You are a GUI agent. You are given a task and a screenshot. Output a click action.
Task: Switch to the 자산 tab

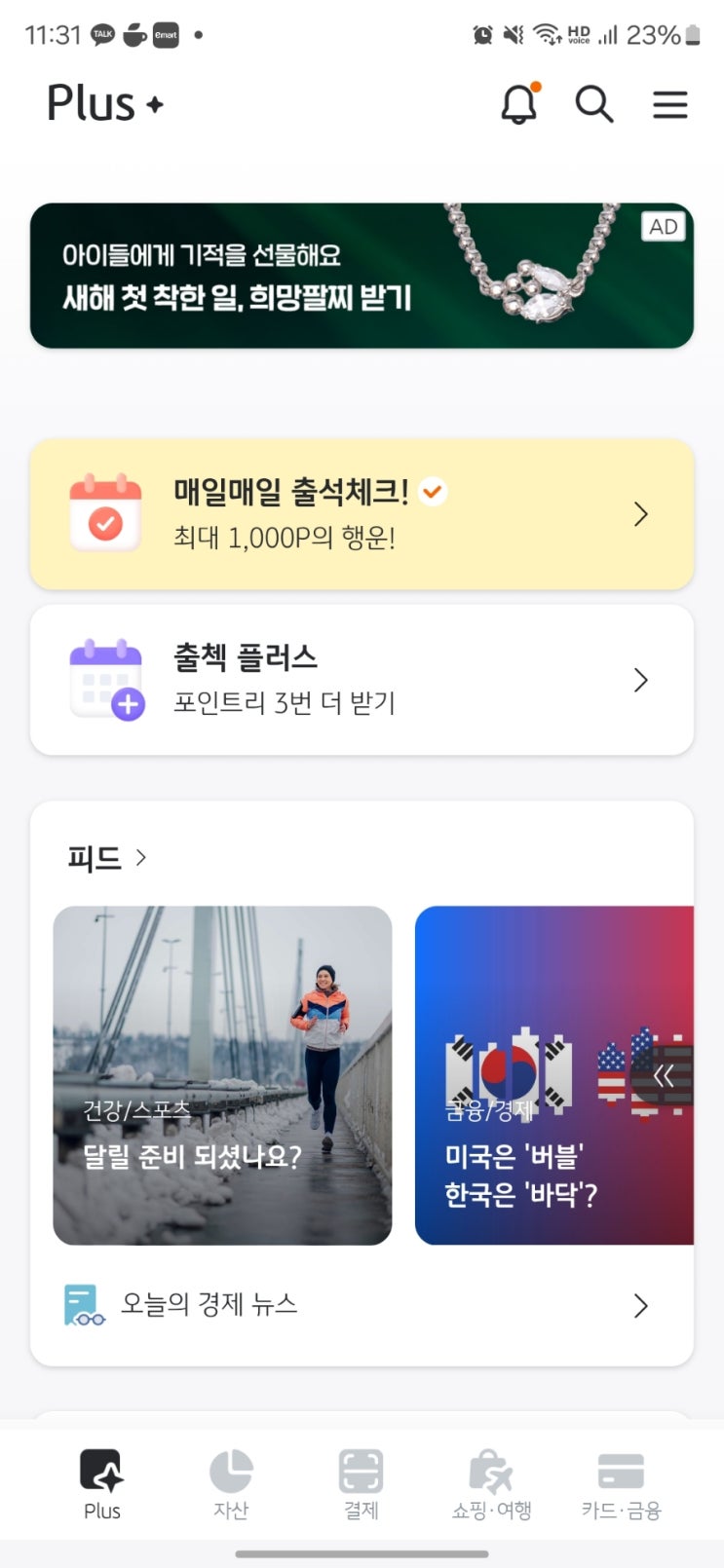click(x=231, y=1485)
